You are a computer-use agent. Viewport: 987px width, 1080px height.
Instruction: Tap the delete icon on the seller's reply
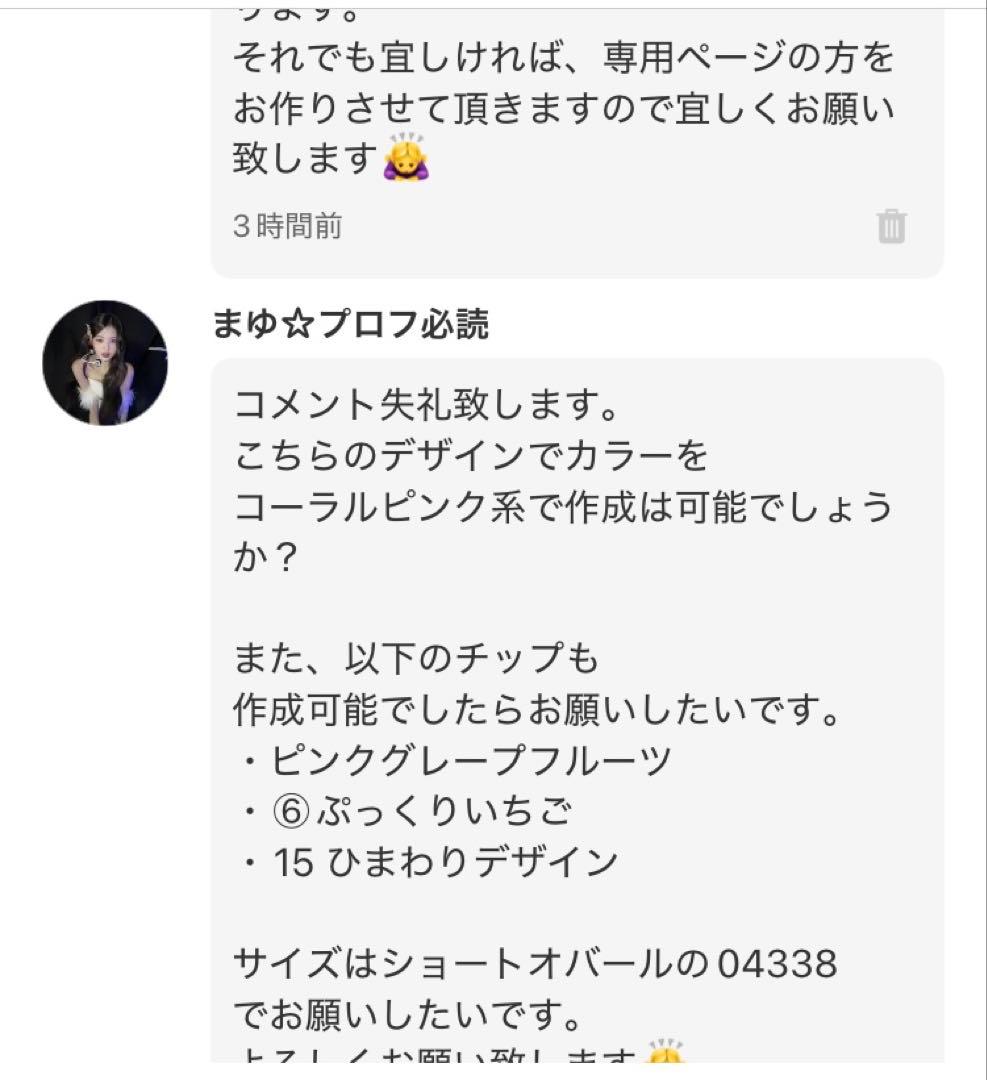[x=889, y=228]
